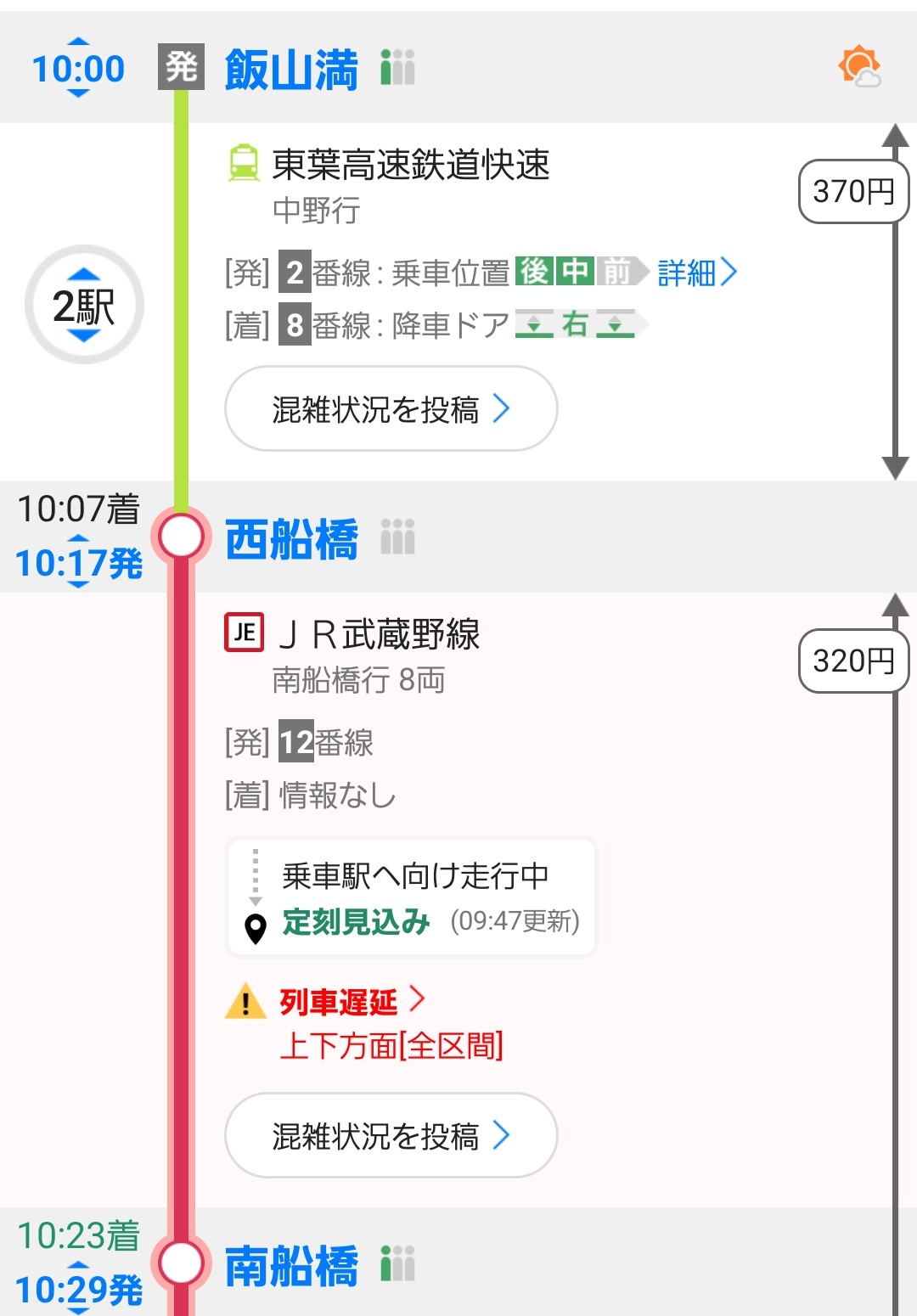Change the 10:29 departure at 南船橋
Screen dimensions: 917x1316
[x=78, y=1290]
